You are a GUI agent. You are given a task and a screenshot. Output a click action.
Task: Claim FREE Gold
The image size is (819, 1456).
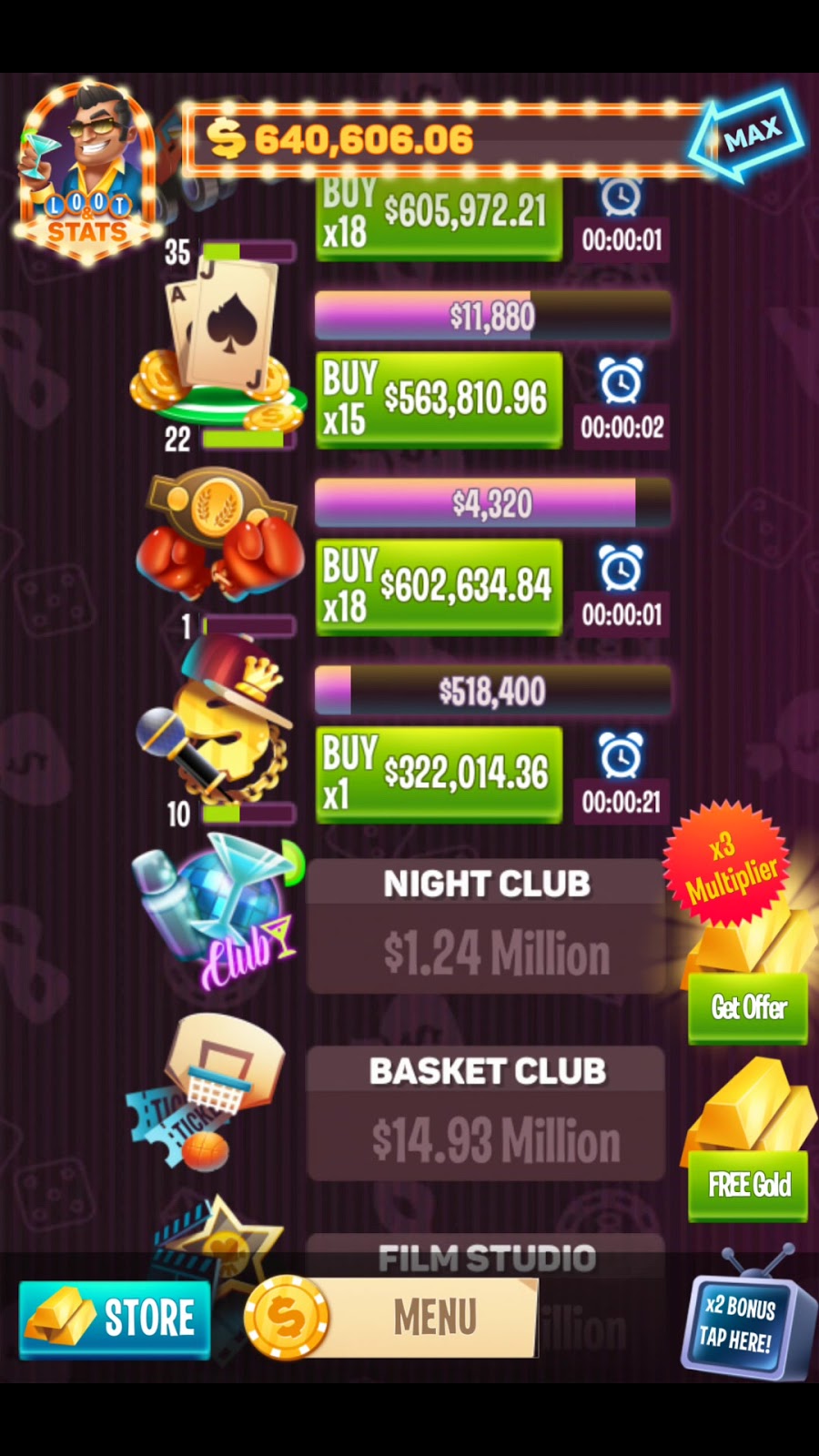coord(748,1184)
